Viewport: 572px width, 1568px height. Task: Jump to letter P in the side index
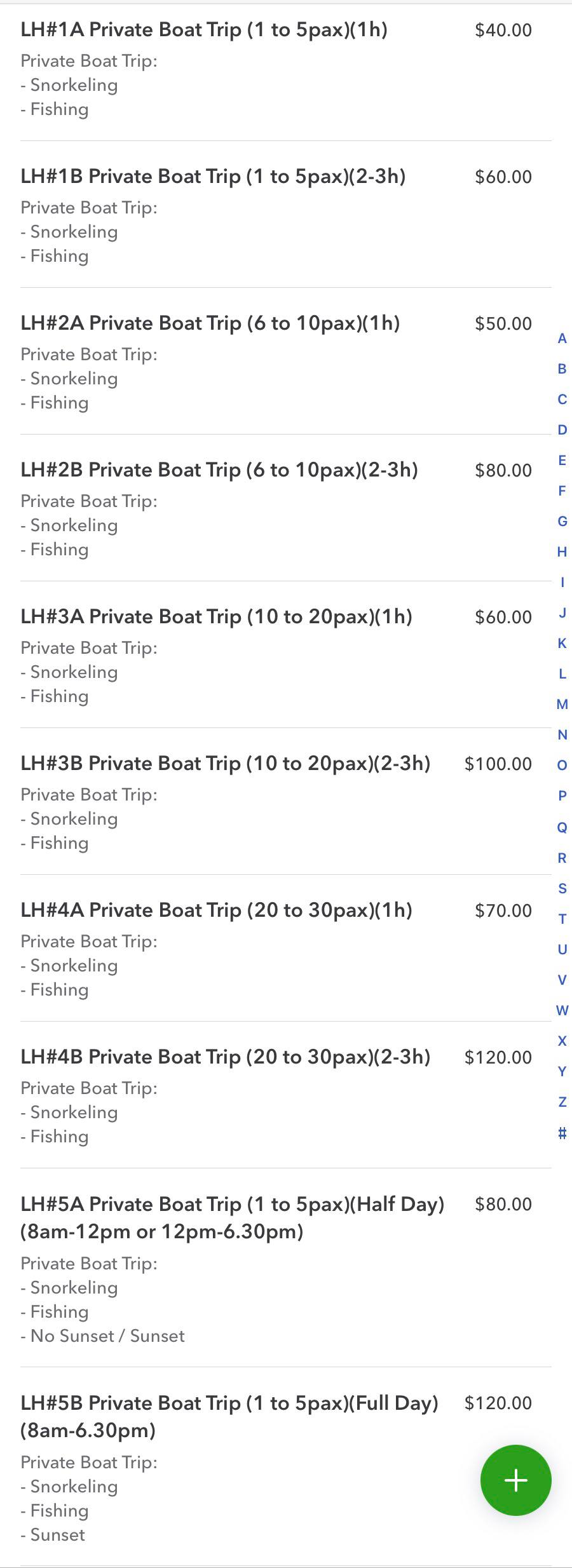coord(562,796)
